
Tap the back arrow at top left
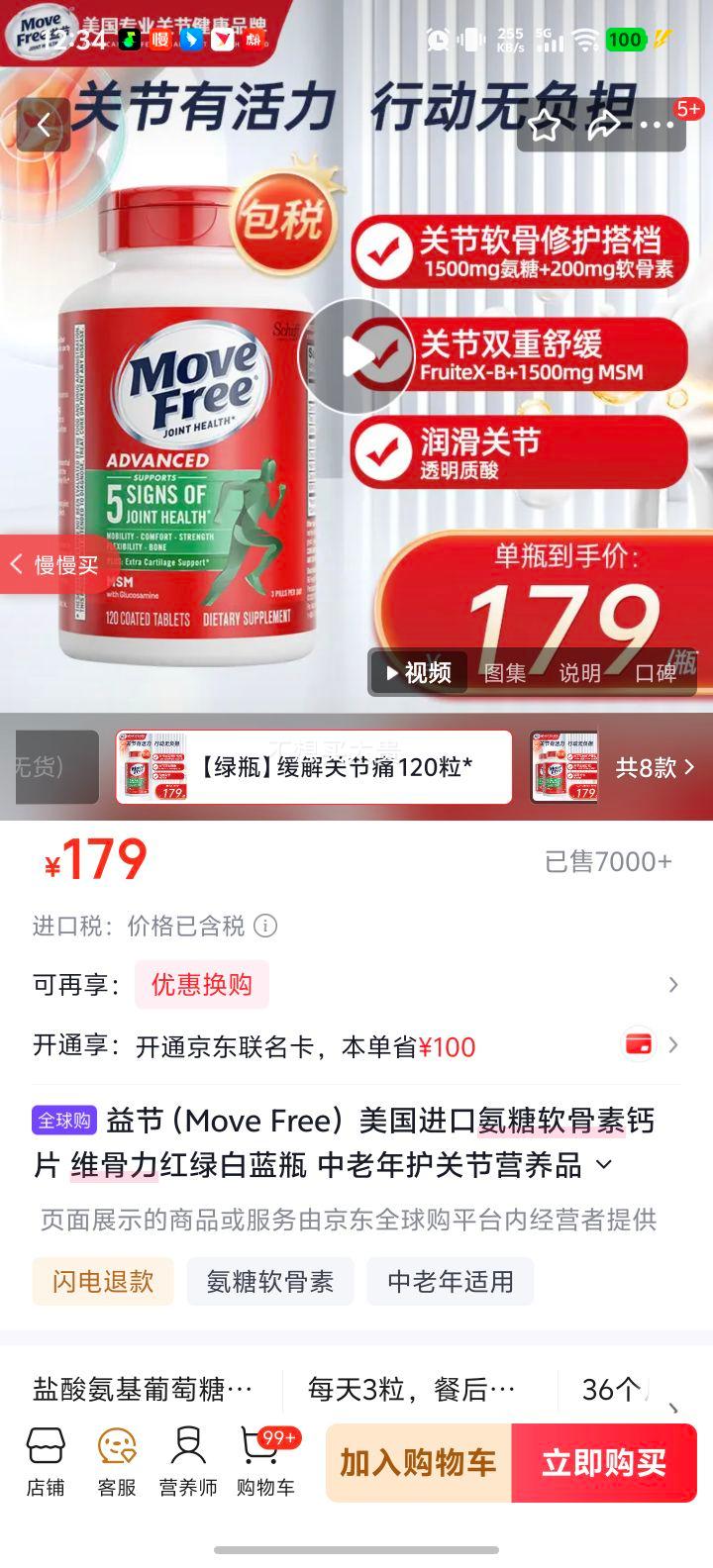42,125
